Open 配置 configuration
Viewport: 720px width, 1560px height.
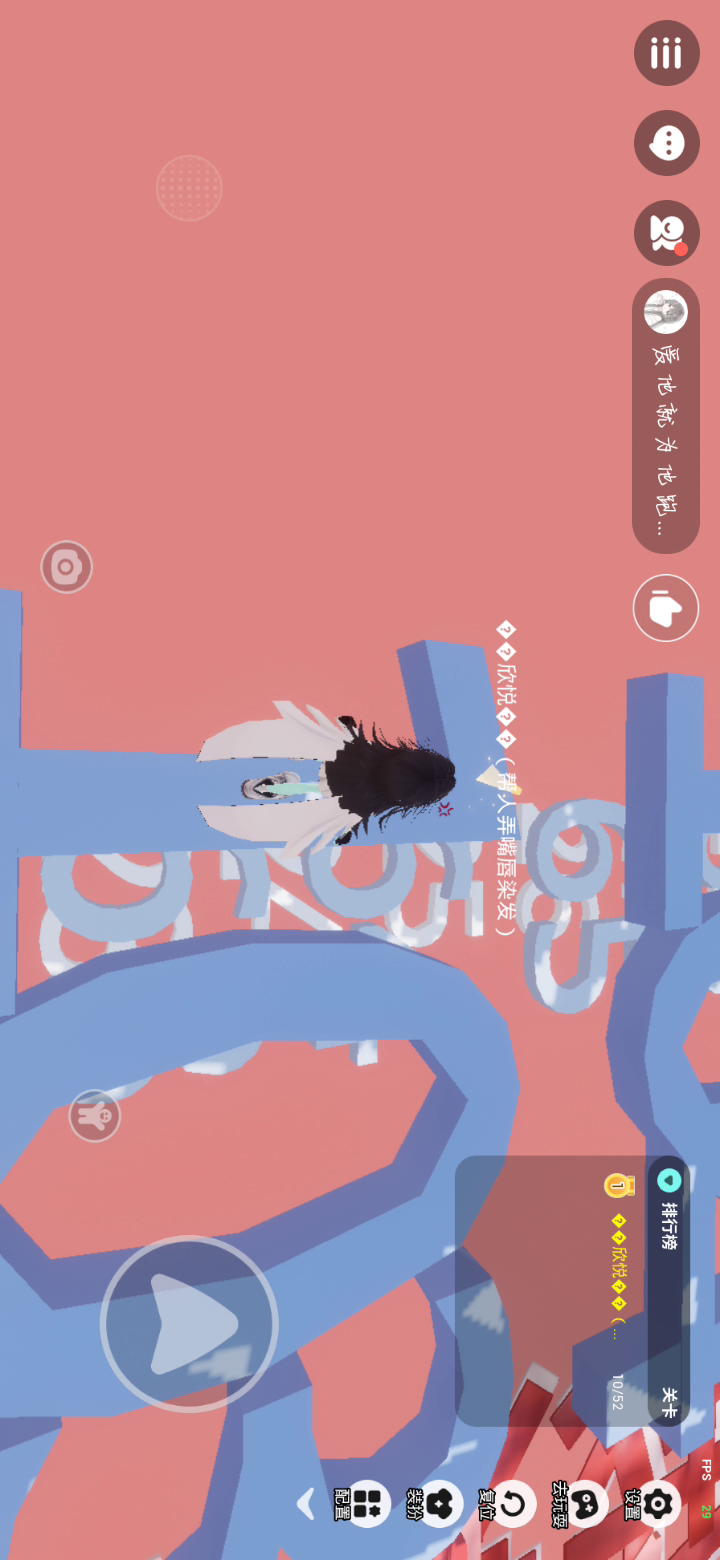[366, 1503]
